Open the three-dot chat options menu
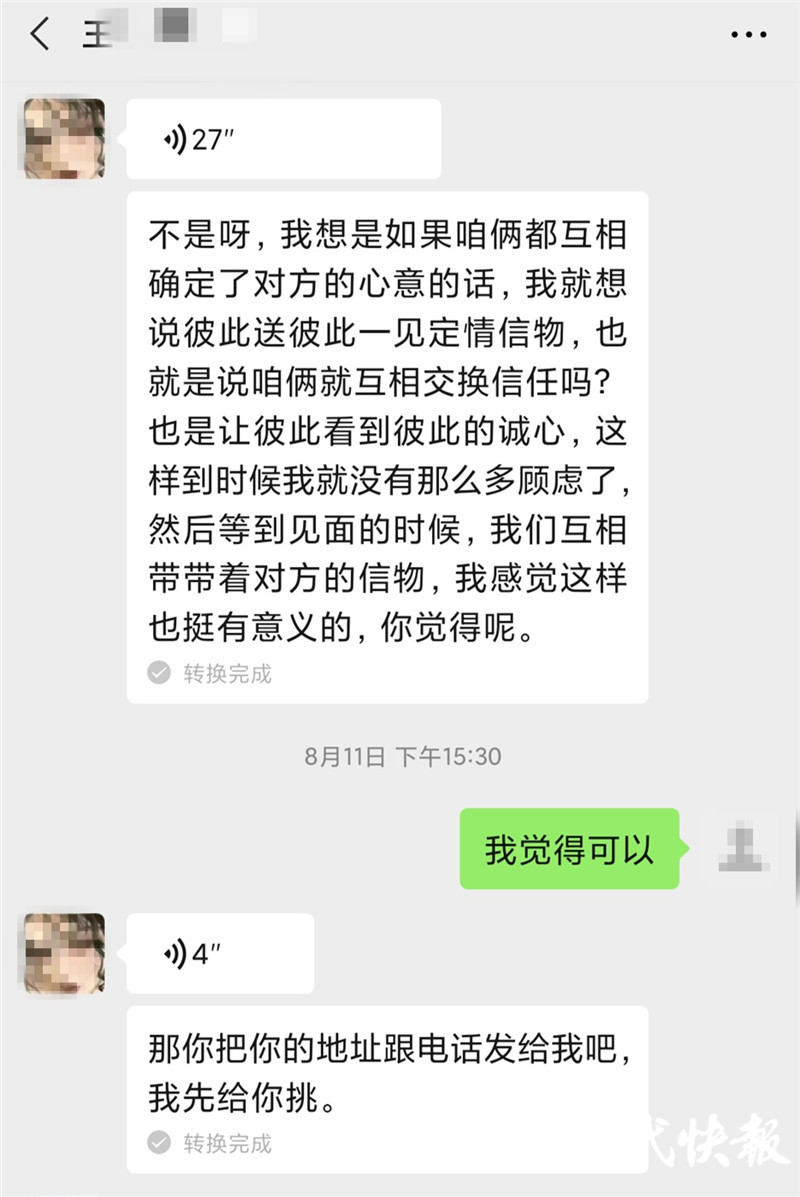Image resolution: width=800 pixels, height=1197 pixels. pos(748,35)
